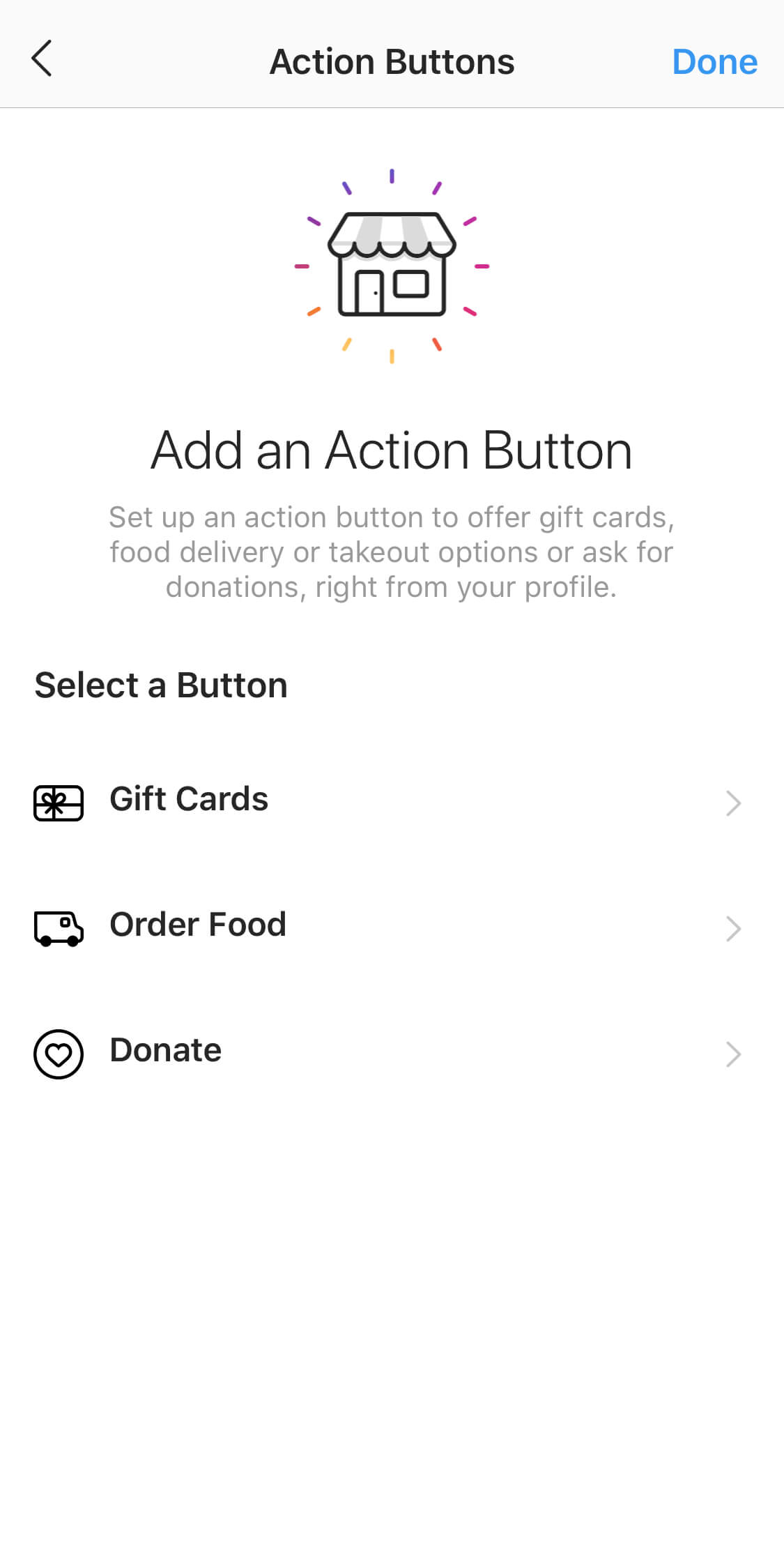Image resolution: width=784 pixels, height=1562 pixels.
Task: Expand the Donate option with its arrow
Action: point(733,1054)
